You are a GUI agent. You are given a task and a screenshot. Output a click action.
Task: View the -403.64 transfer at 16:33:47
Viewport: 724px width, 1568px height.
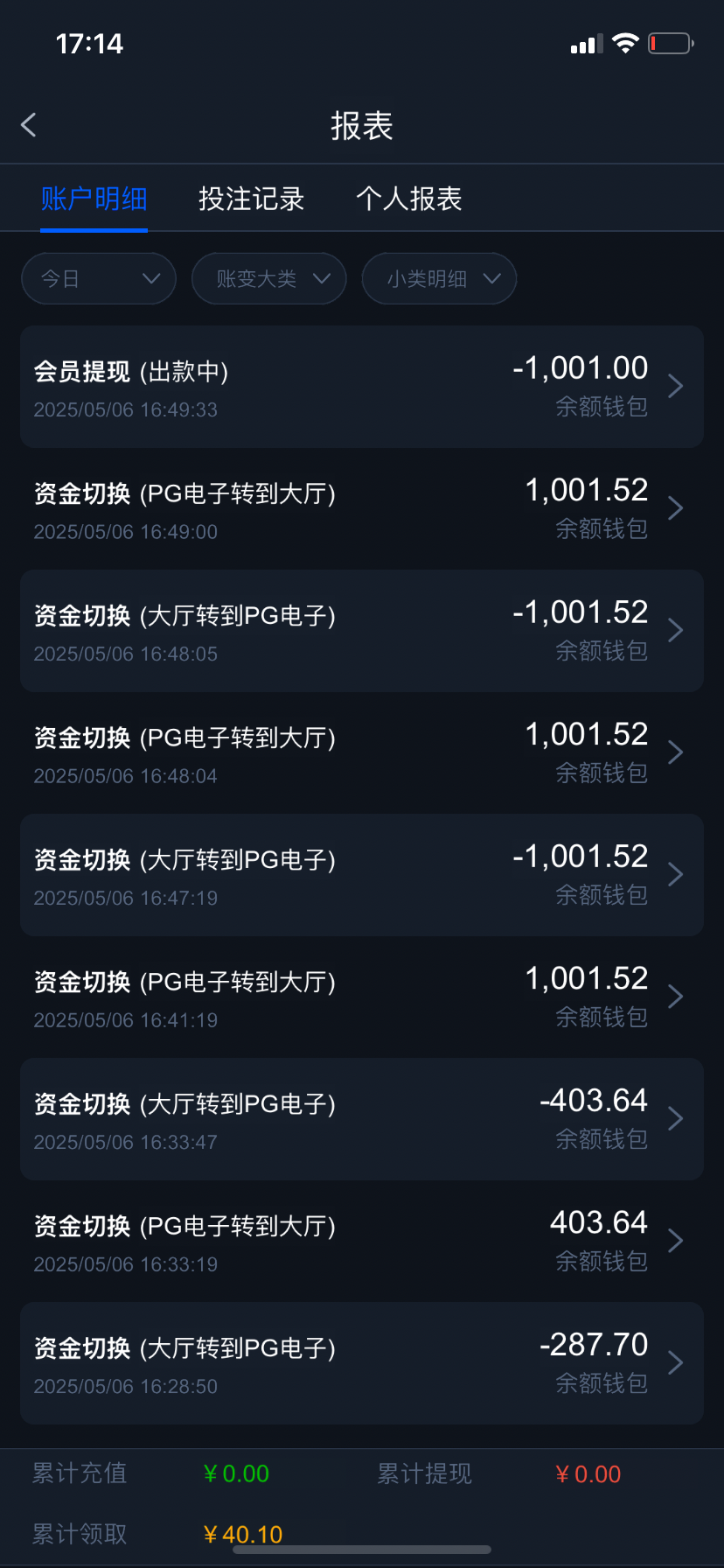[362, 1119]
